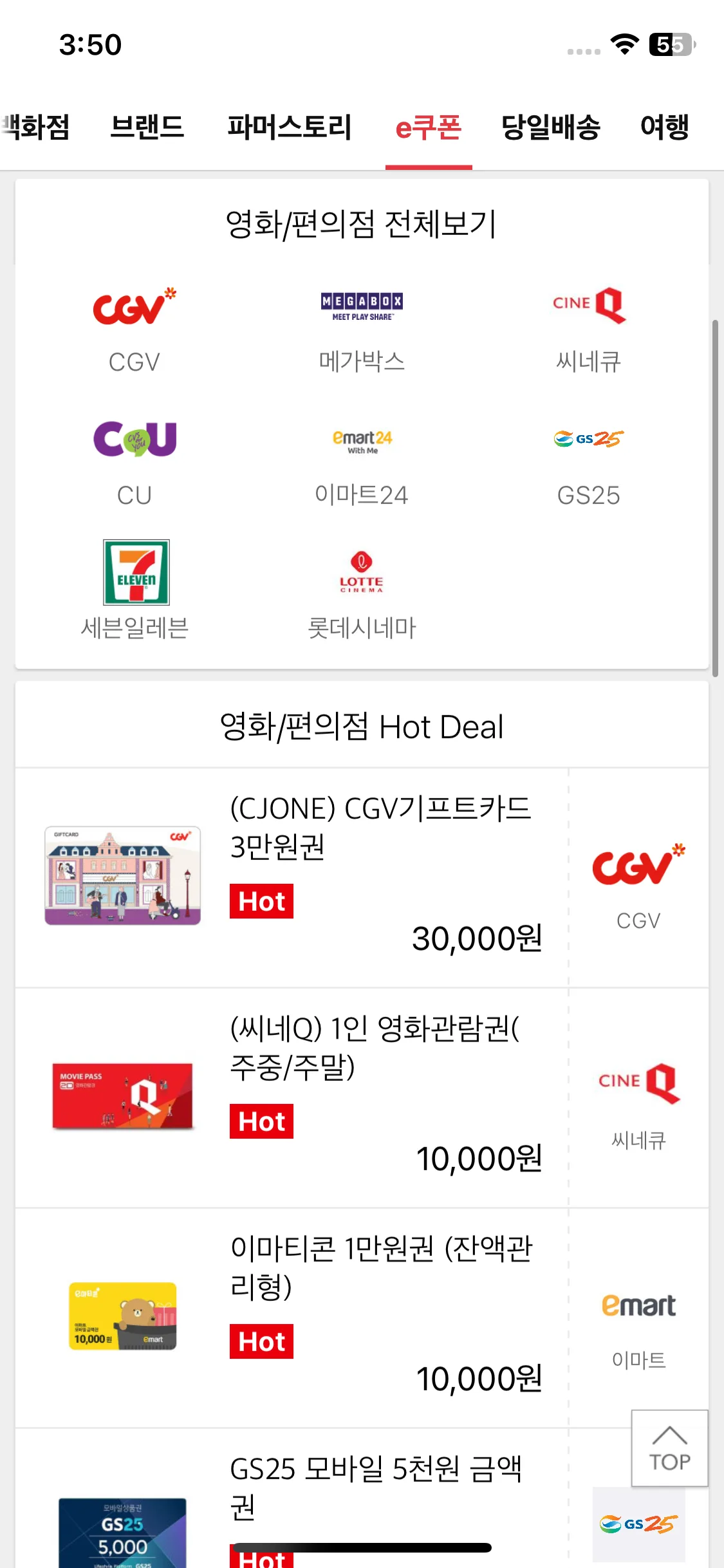This screenshot has width=724, height=1568.
Task: Select the 메가박스 brand
Action: point(362,330)
